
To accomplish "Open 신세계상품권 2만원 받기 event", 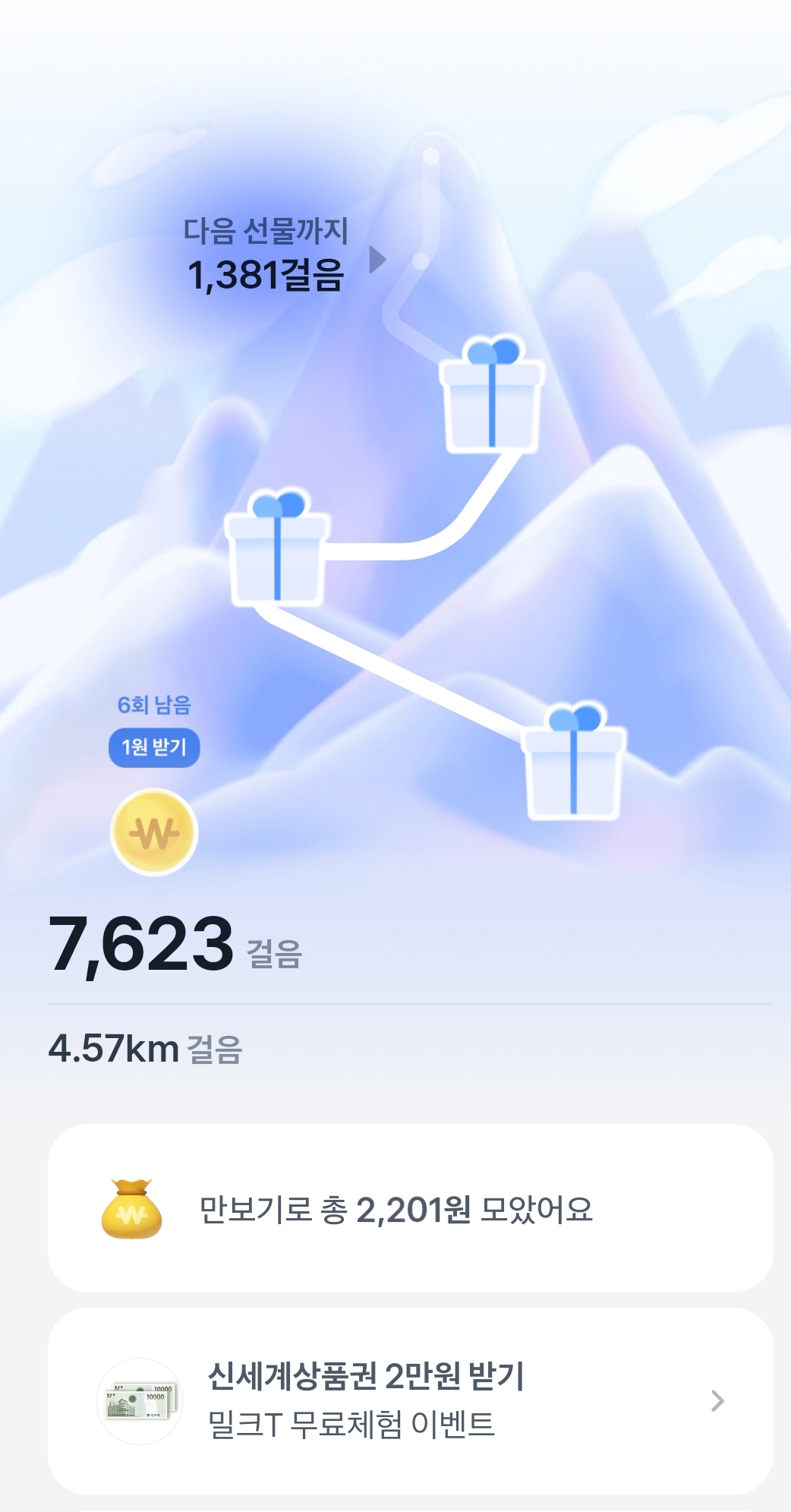I will pyautogui.click(x=410, y=1400).
